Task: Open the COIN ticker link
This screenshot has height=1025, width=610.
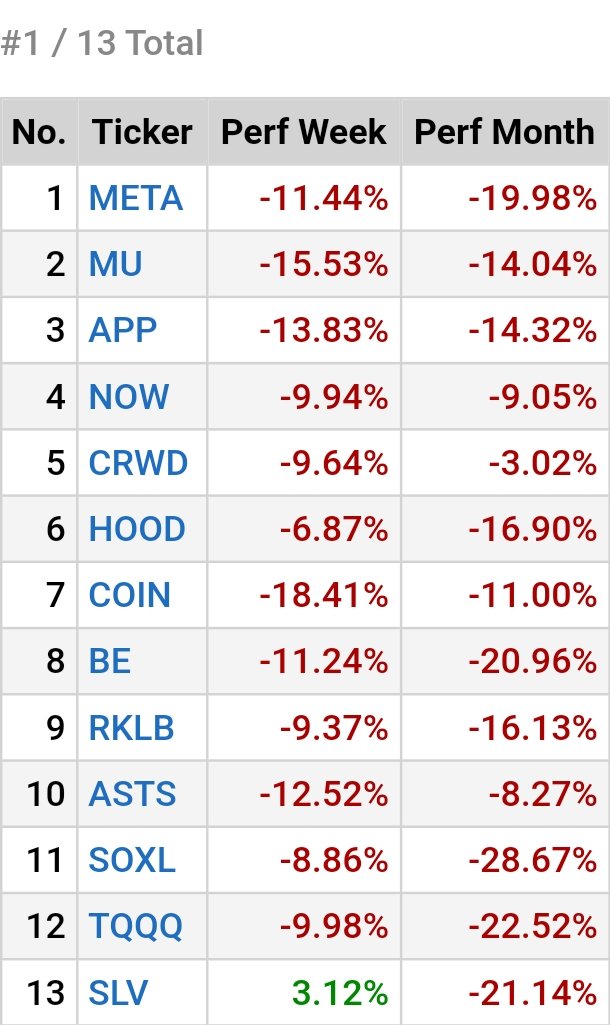Action: coord(130,595)
